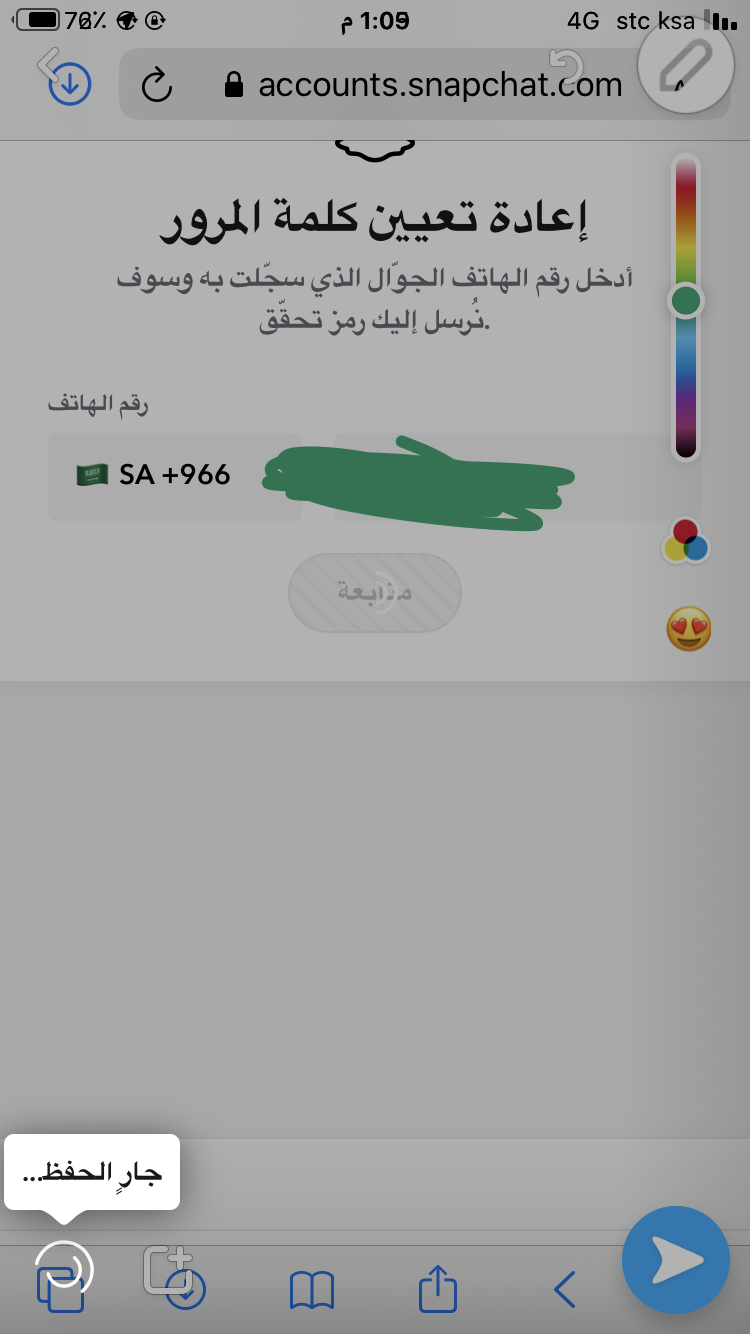Select the heart-eyes emoji brush
This screenshot has height=1334, width=750.
pyautogui.click(x=688, y=629)
